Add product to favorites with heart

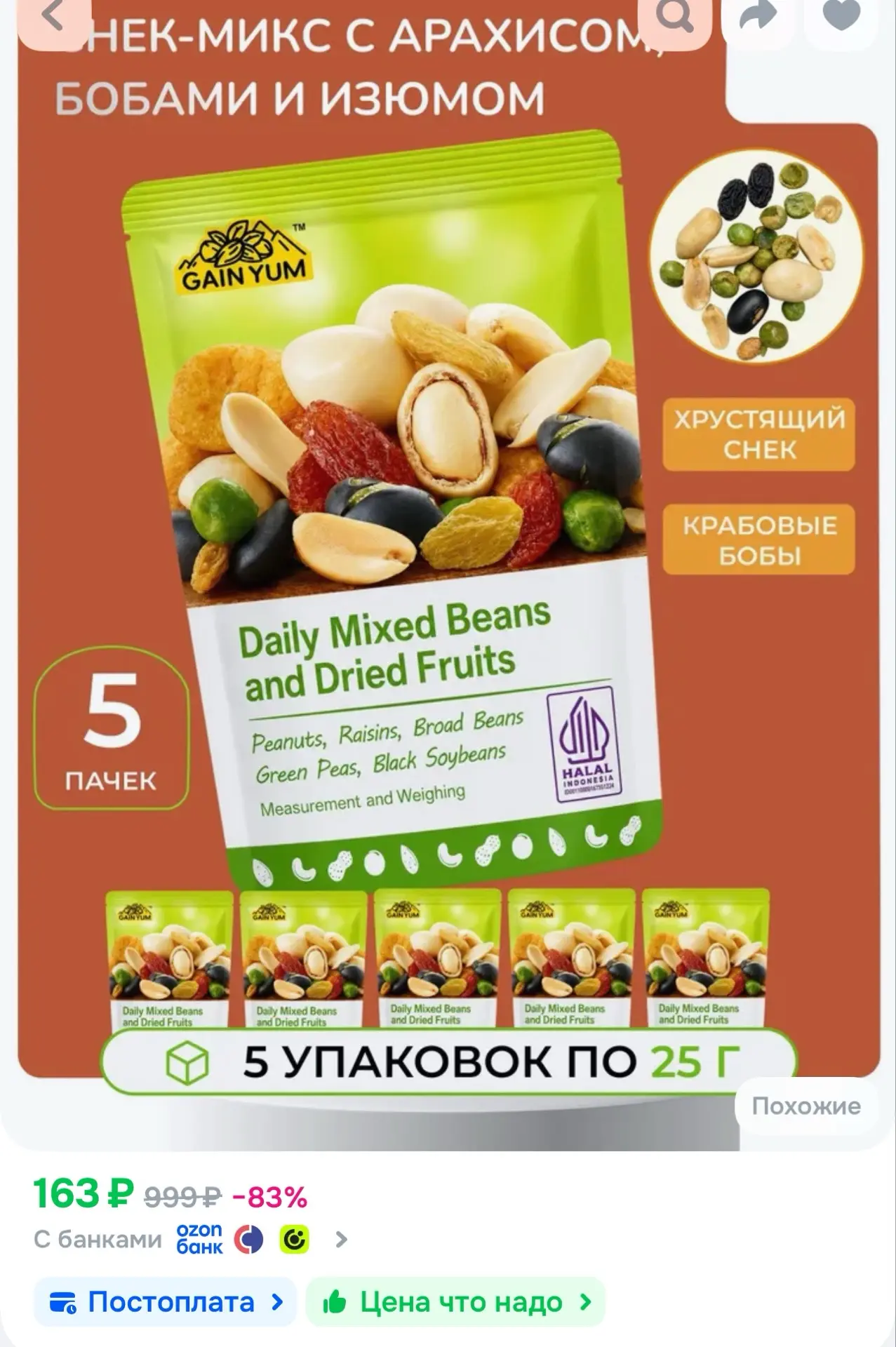[841, 20]
